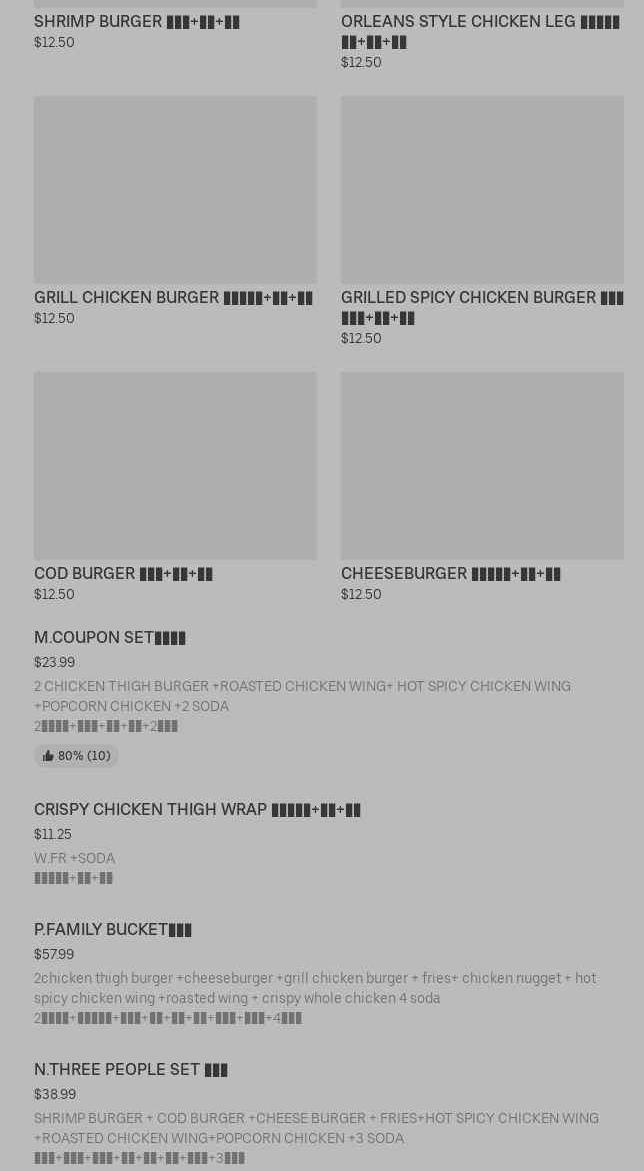Choose the Cod Burger combo card
Viewport: 644px width, 1171px height.
(175, 487)
